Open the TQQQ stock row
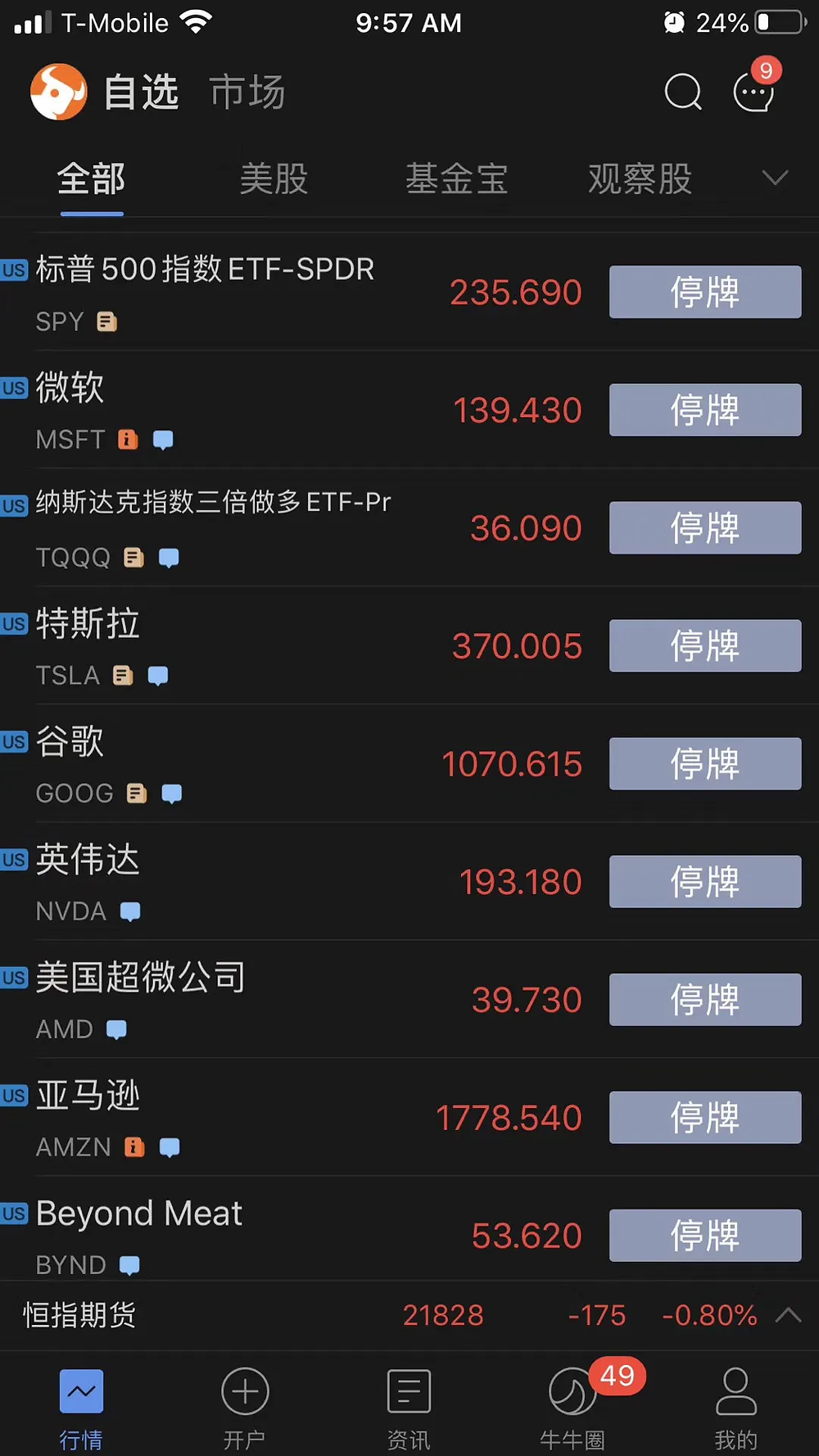The image size is (819, 1456). point(409,528)
